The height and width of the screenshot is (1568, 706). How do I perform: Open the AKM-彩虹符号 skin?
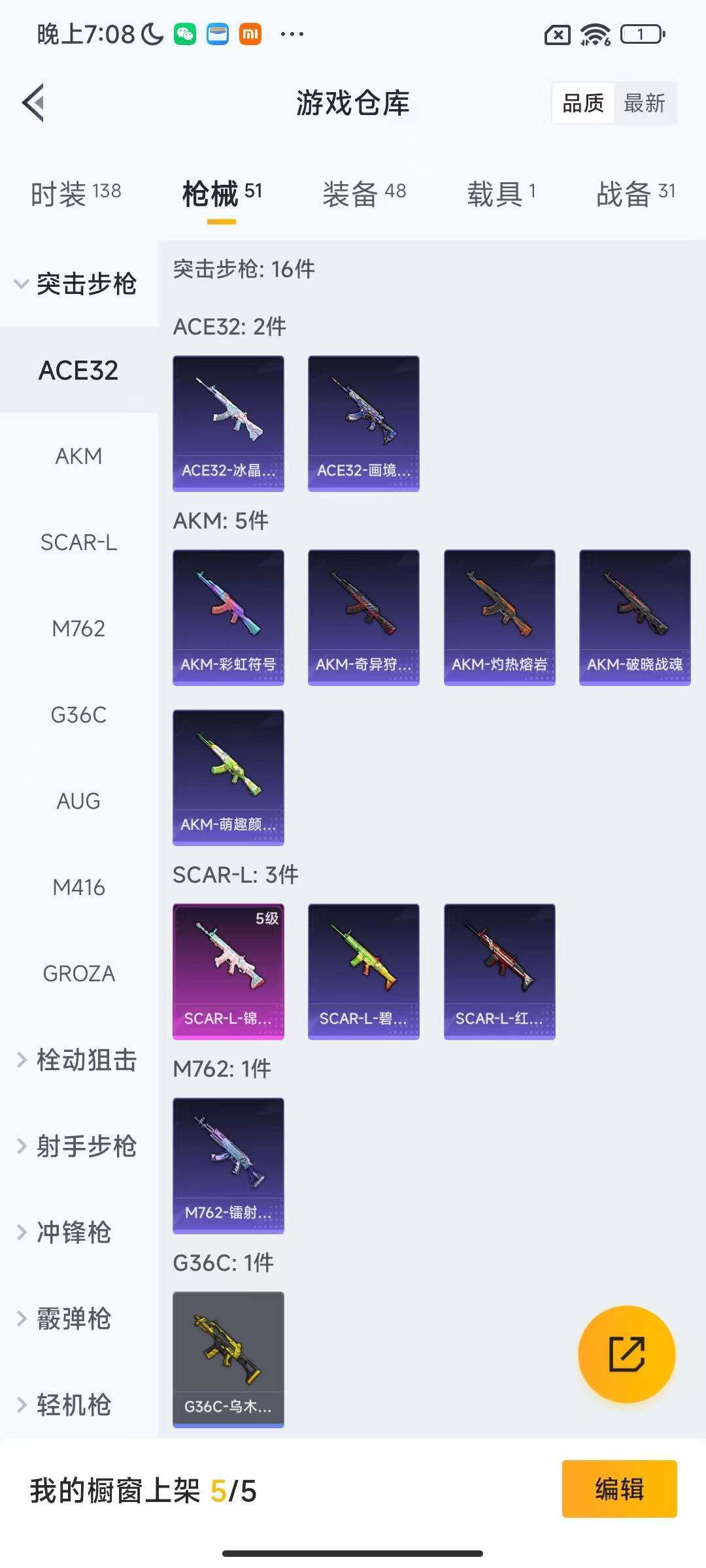coord(228,617)
